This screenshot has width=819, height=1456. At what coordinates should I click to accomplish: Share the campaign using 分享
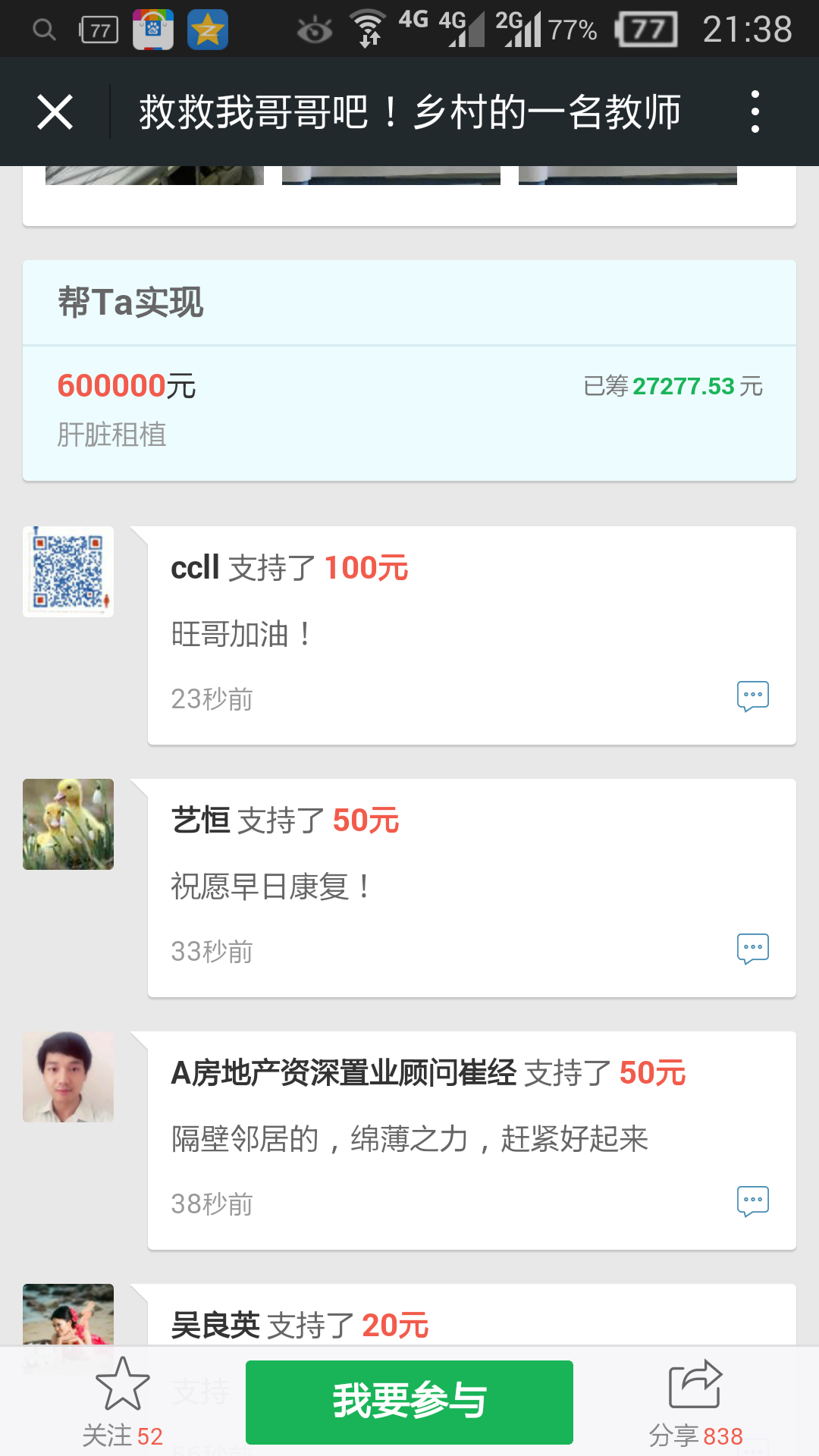point(695,1401)
